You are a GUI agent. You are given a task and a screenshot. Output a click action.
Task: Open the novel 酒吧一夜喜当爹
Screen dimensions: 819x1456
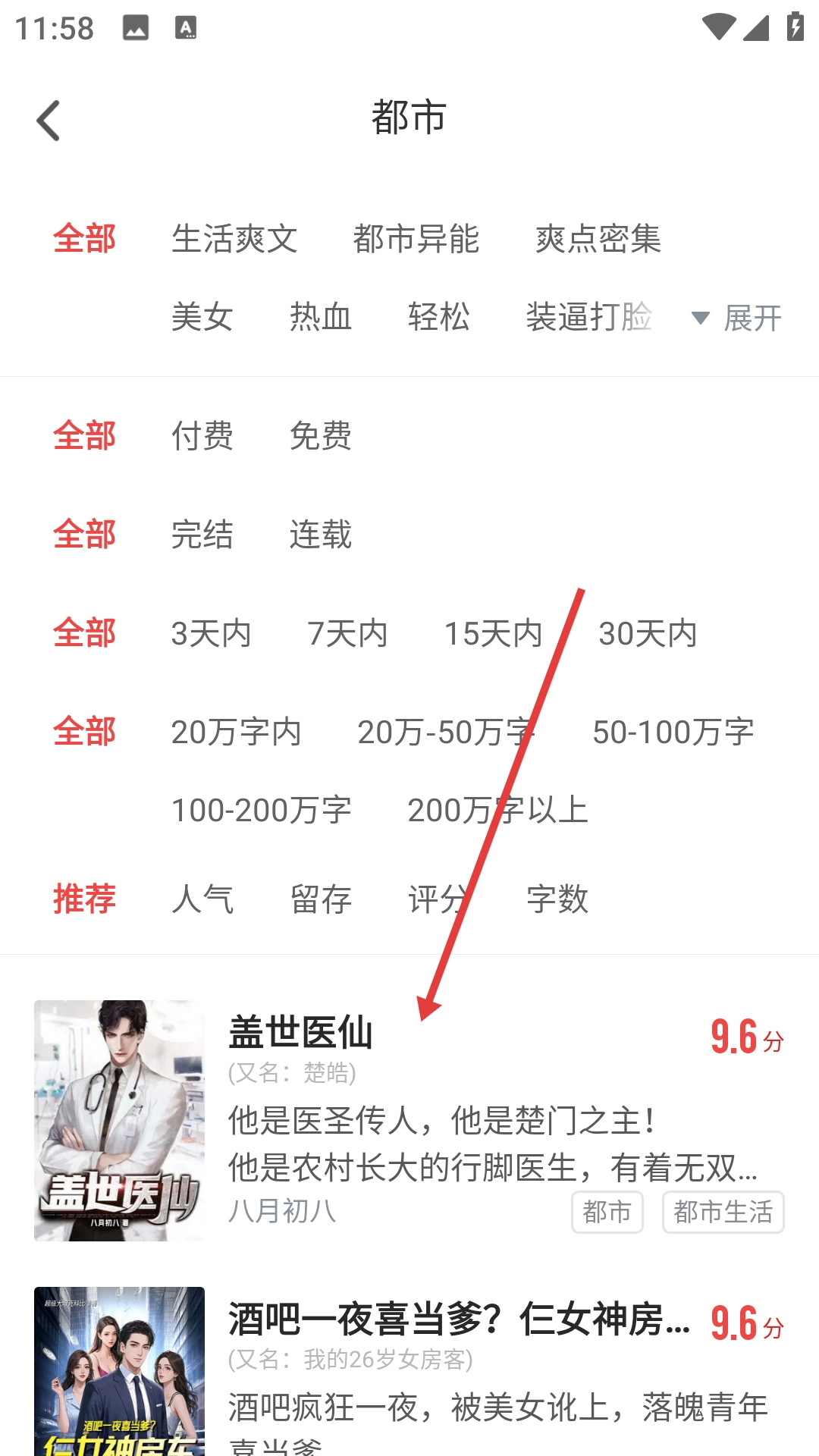click(459, 1319)
